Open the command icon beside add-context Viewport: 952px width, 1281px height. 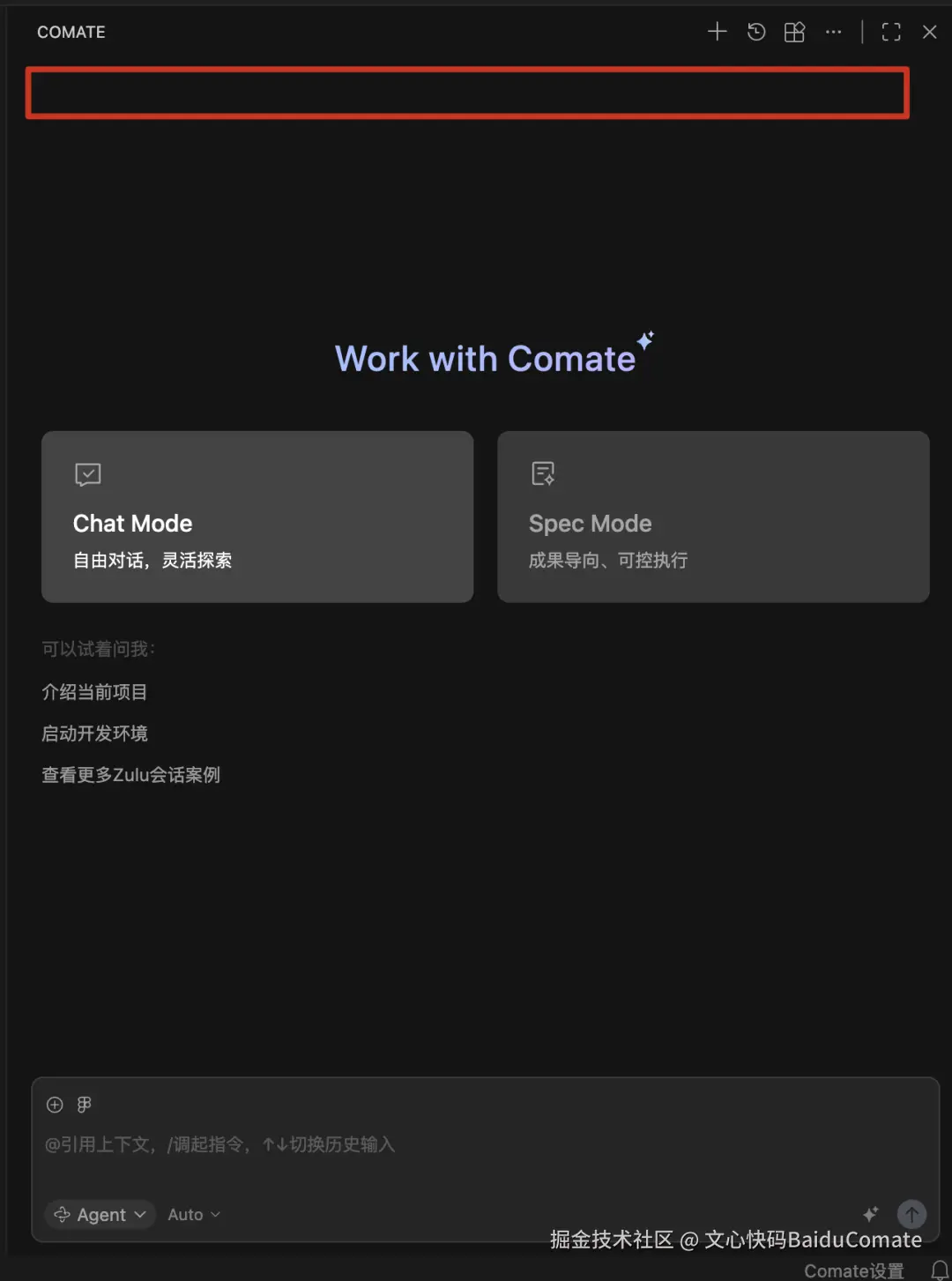(85, 1105)
